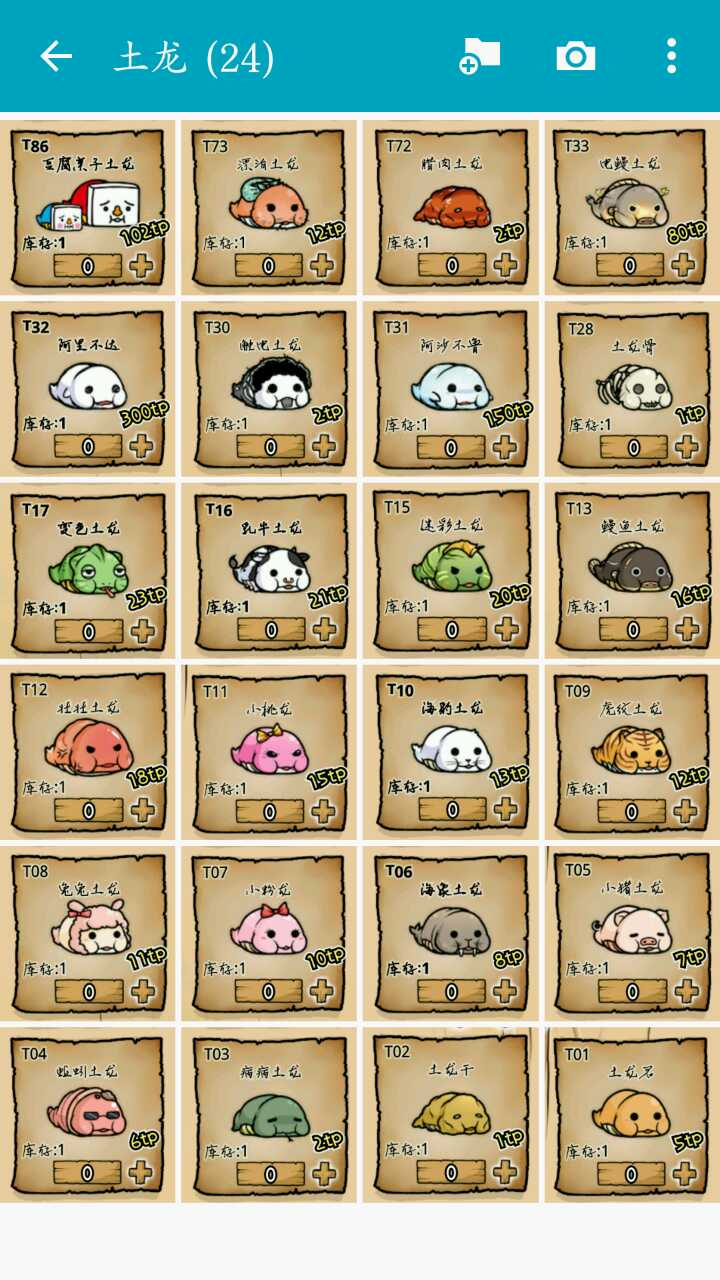Open the camera
This screenshot has width=720, height=1280.
click(576, 56)
